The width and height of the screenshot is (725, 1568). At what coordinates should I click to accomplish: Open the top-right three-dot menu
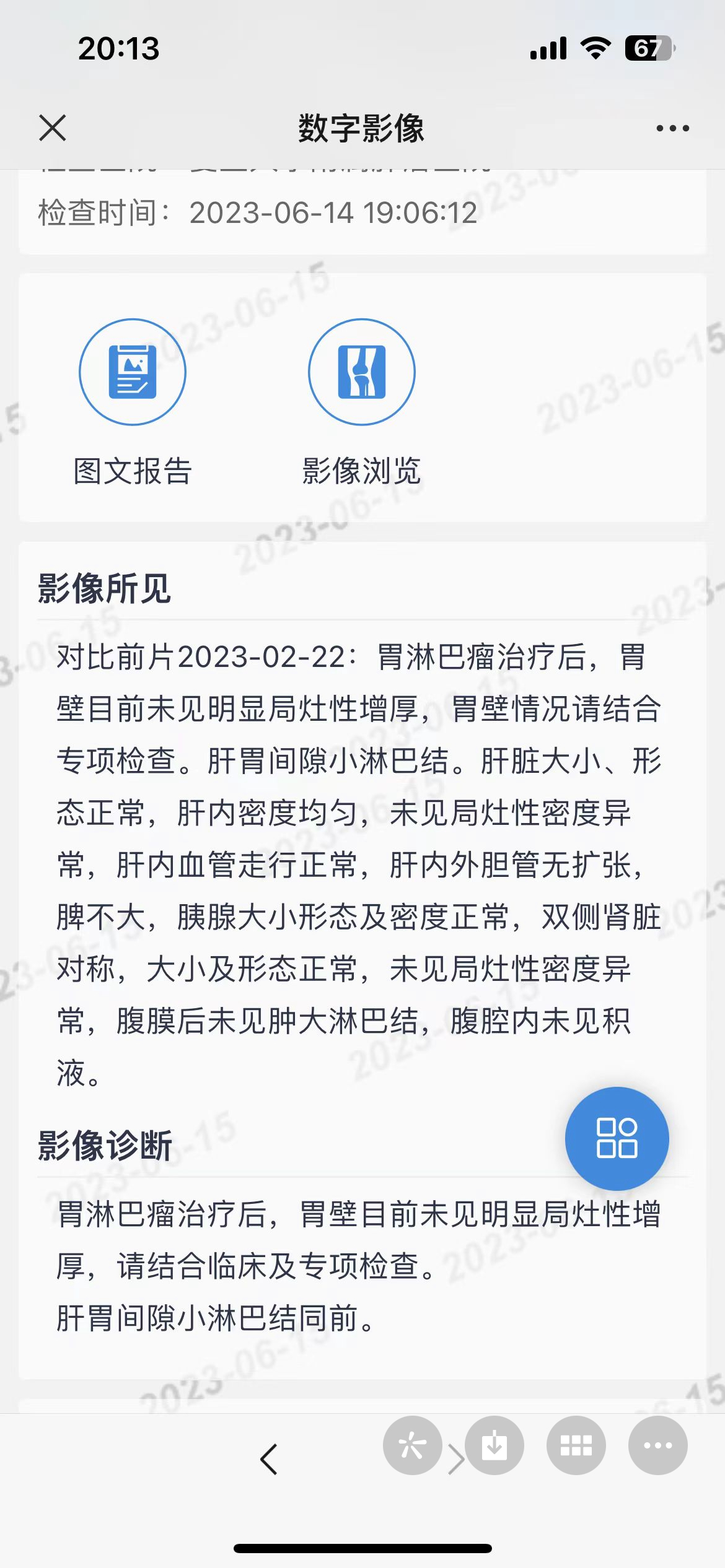click(672, 128)
